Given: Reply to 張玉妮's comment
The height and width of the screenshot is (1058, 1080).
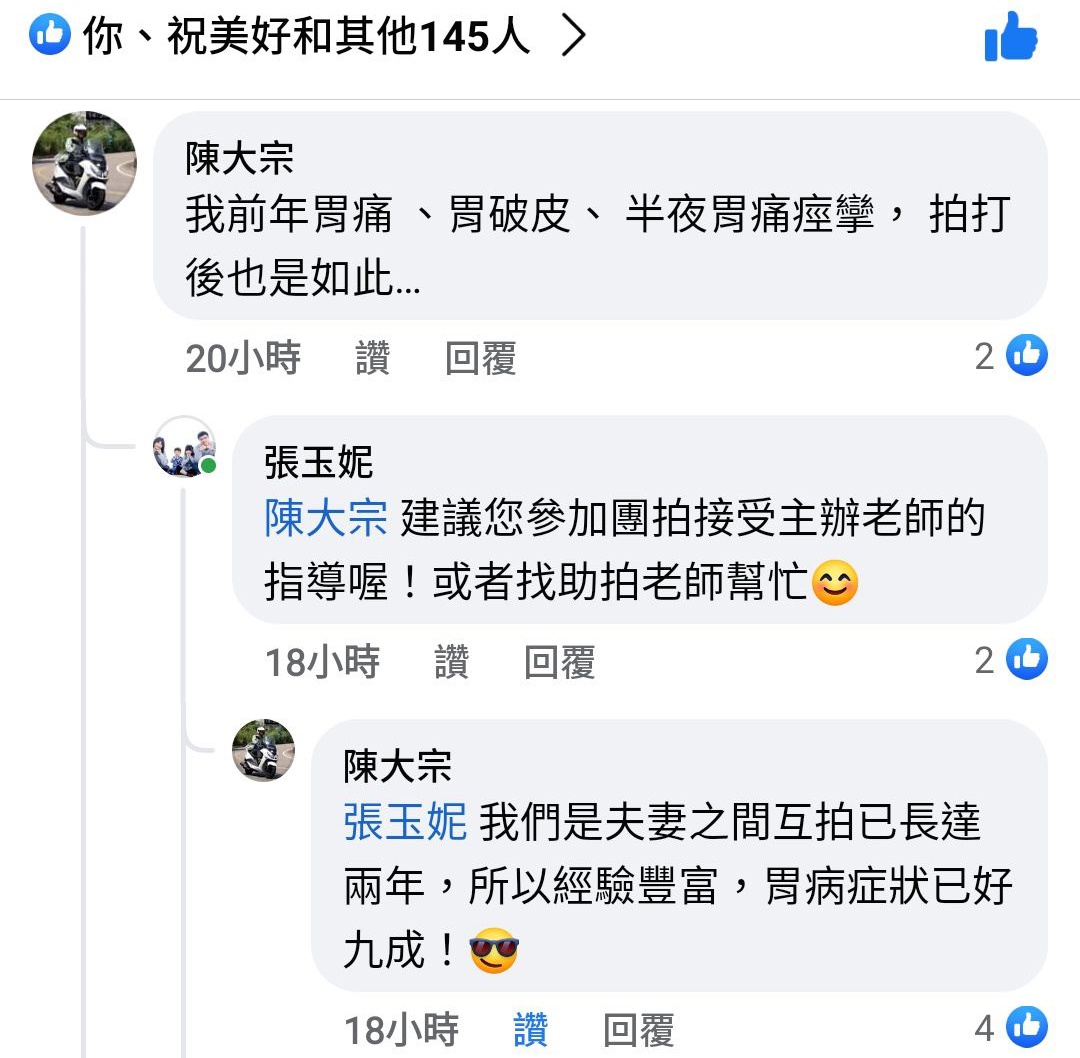Looking at the screenshot, I should (559, 662).
